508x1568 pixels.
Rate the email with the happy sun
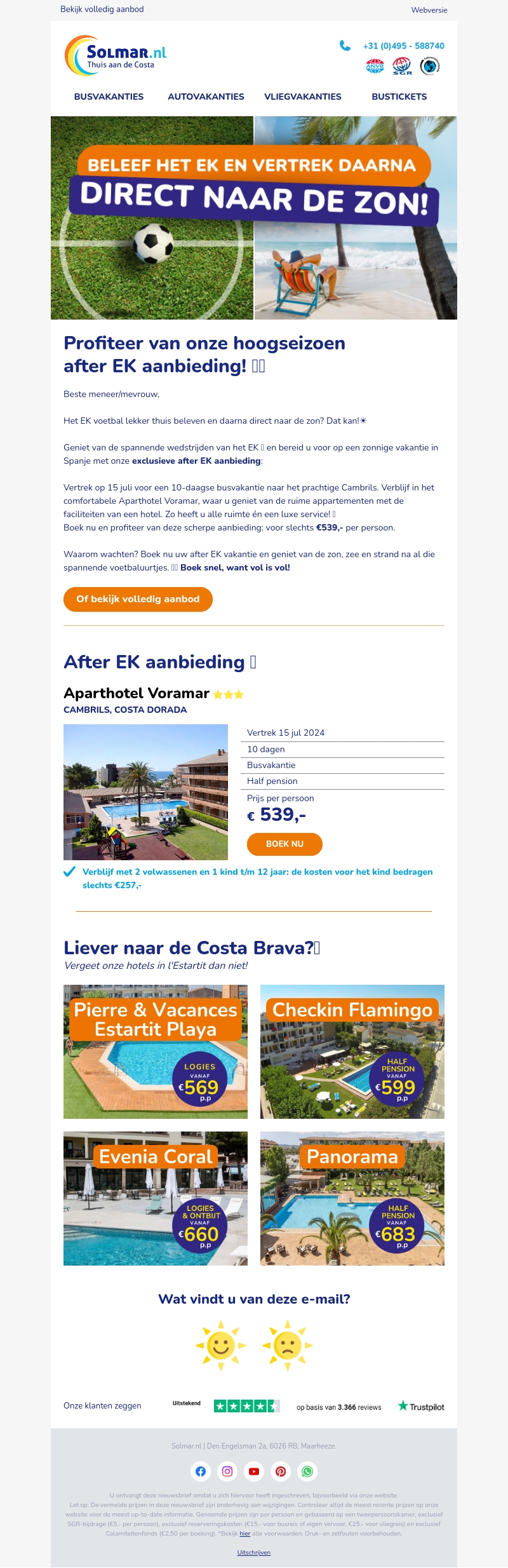click(220, 1345)
